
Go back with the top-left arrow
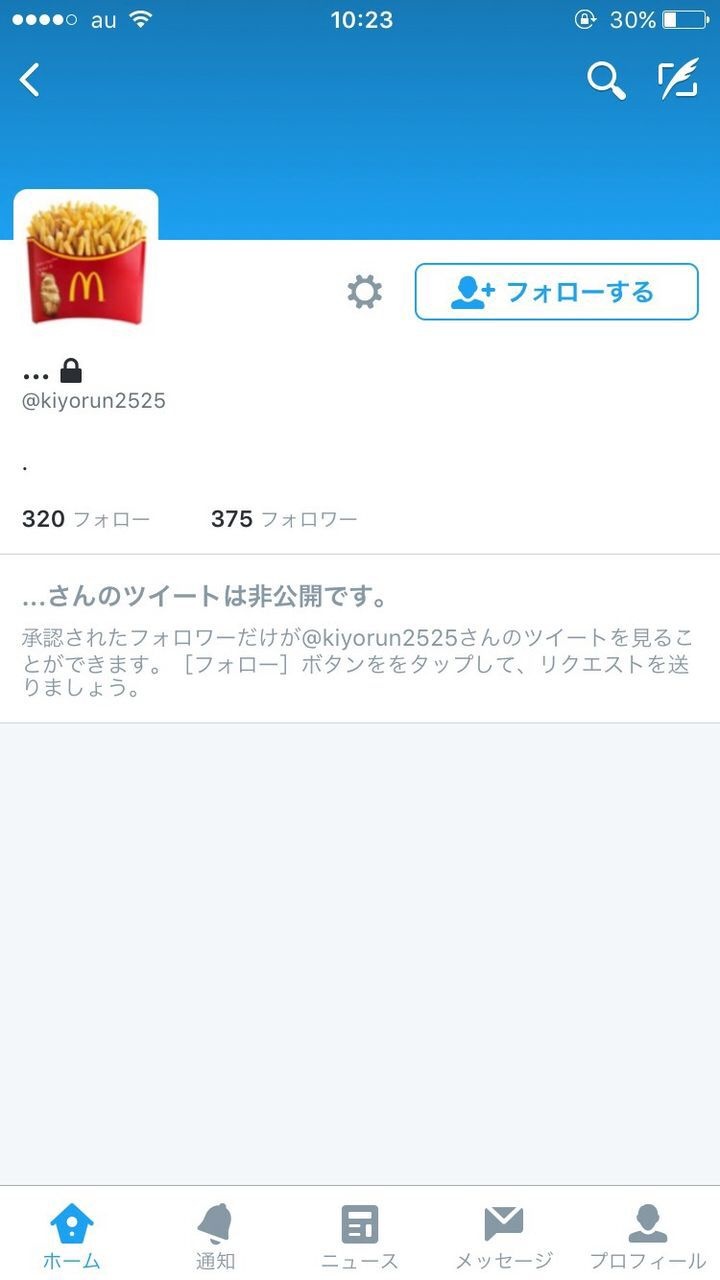30,80
